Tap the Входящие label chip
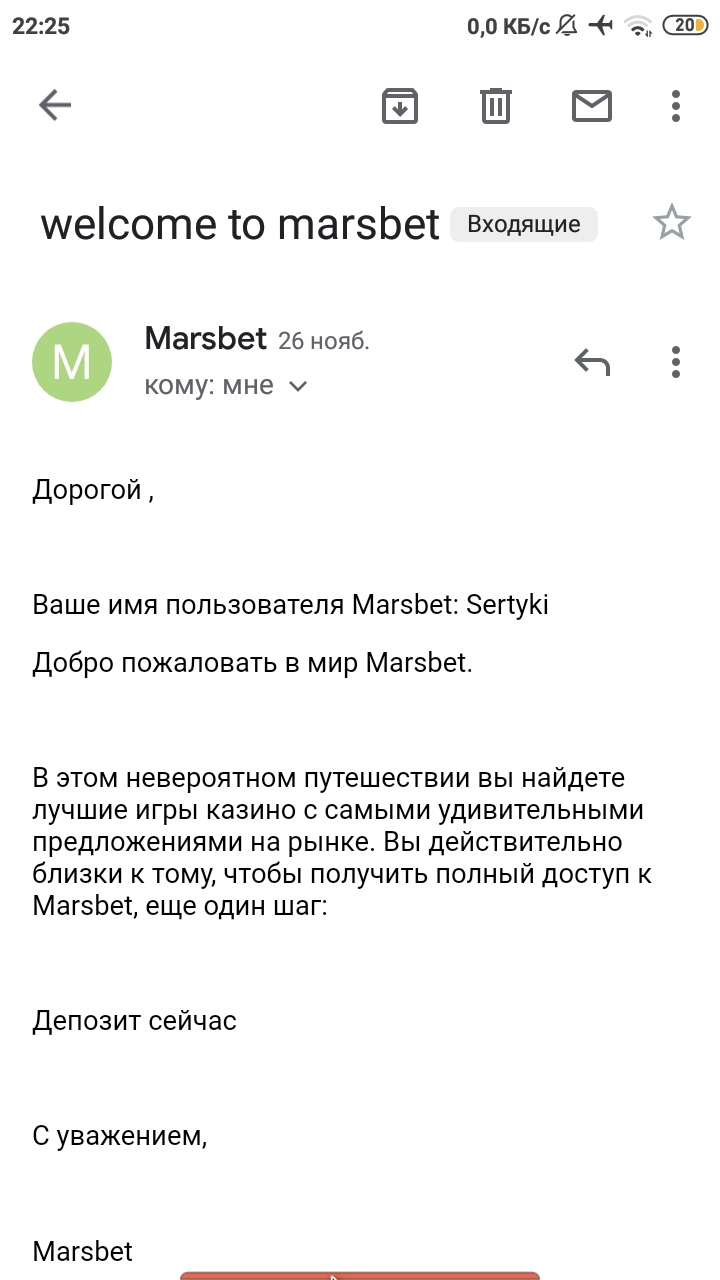The image size is (720, 1280). click(523, 224)
